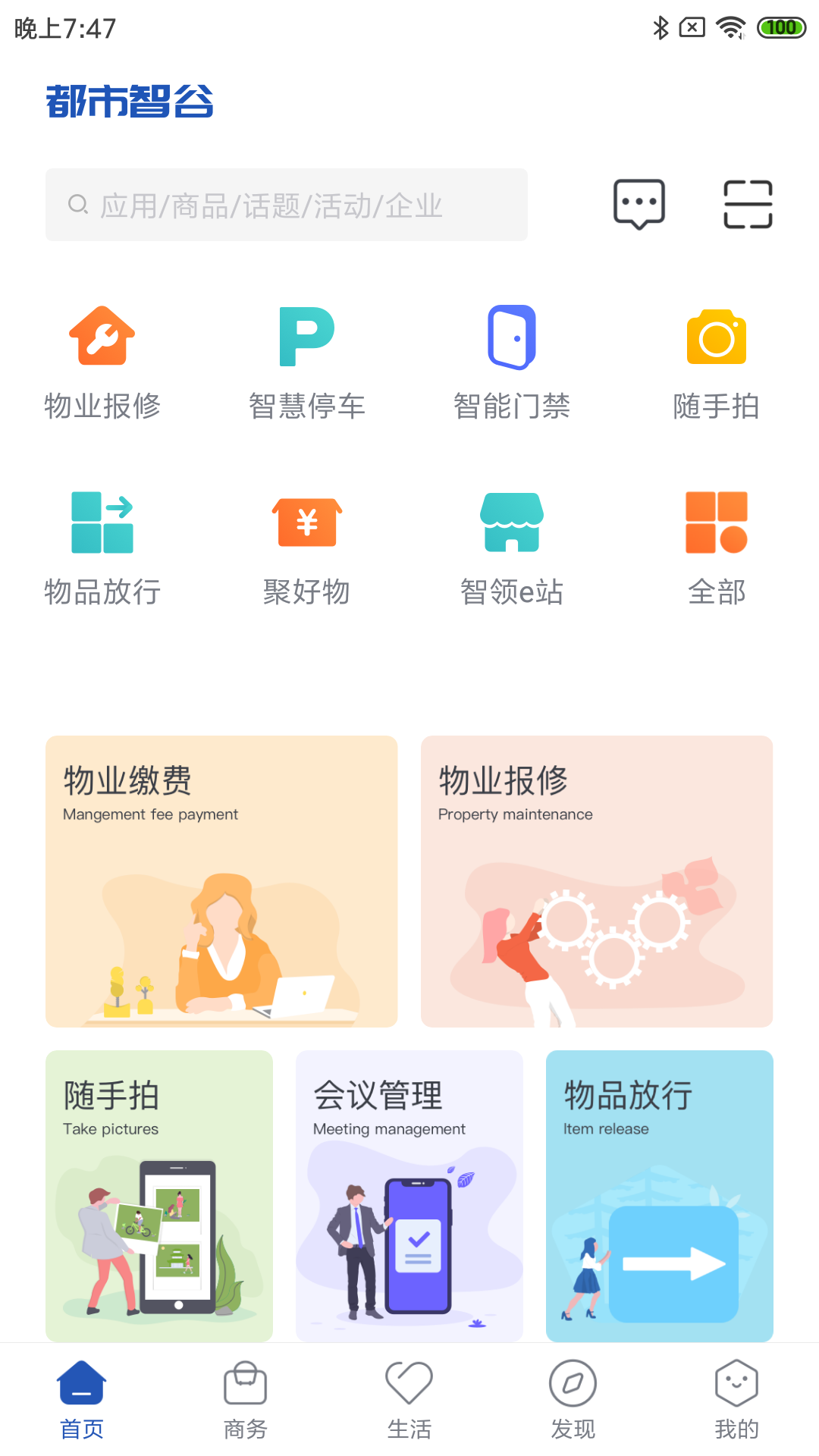Viewport: 819px width, 1456px height.
Task: Open 聚好物 shopping
Action: pyautogui.click(x=307, y=549)
